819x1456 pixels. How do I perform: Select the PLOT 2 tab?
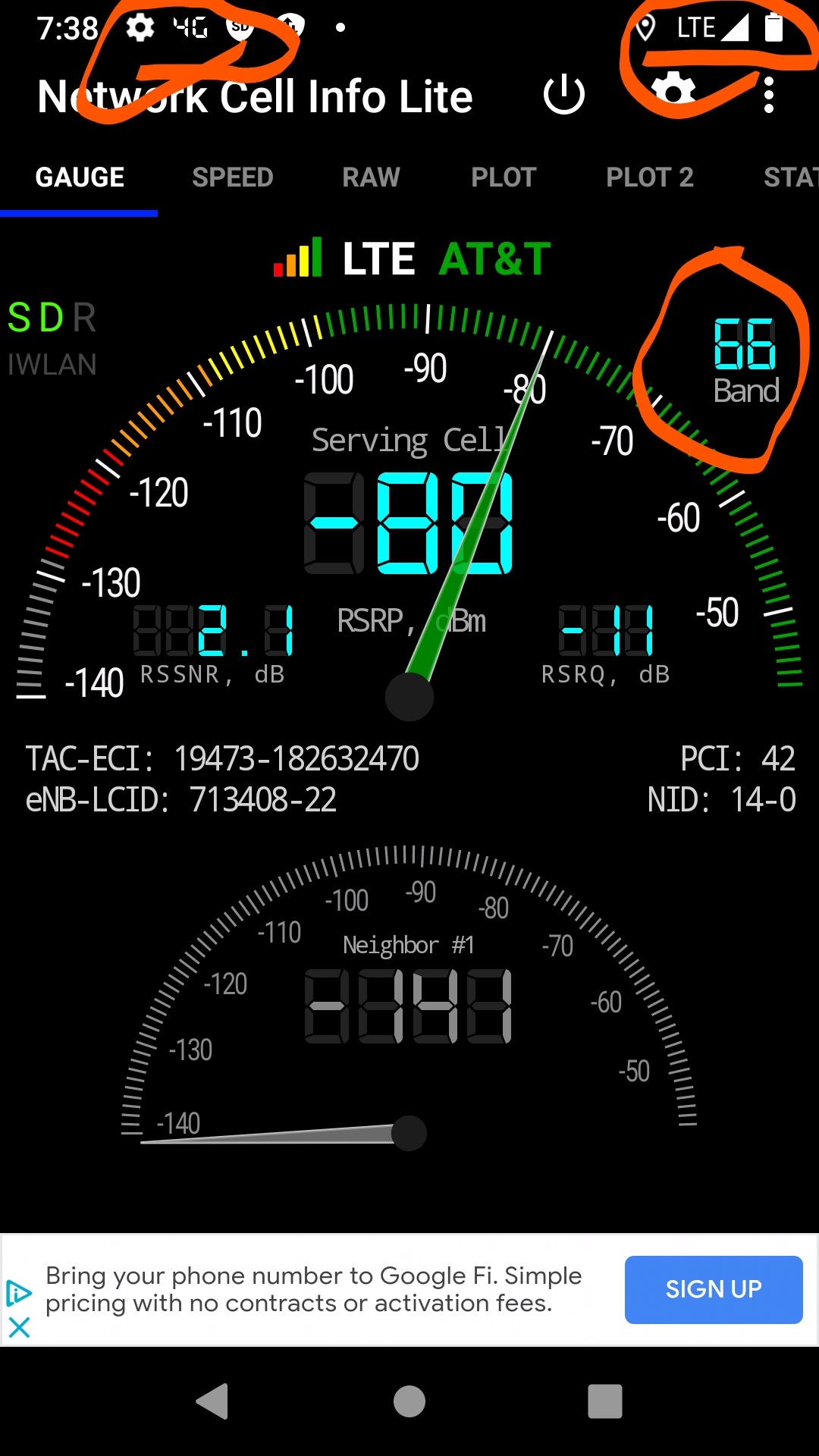(x=650, y=177)
